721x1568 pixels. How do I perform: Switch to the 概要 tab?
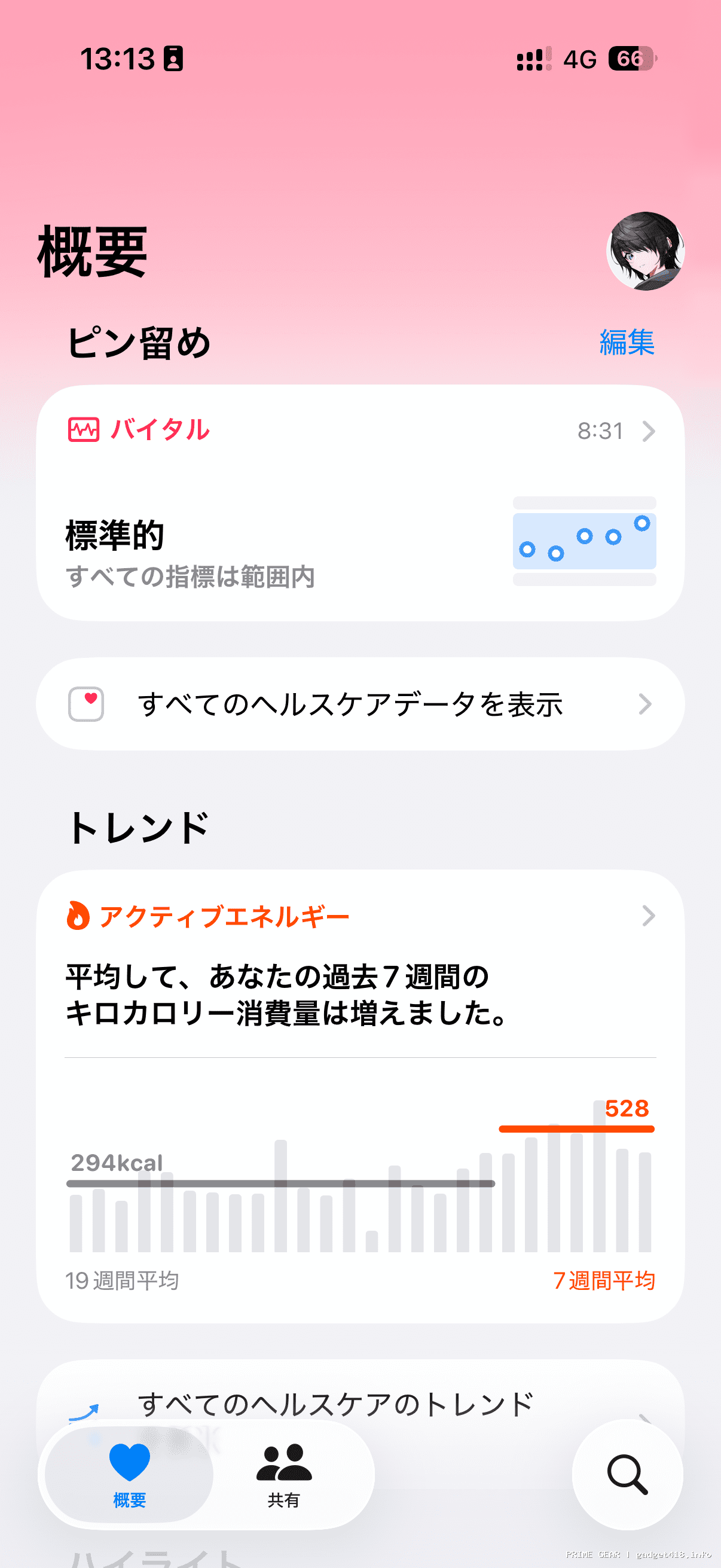point(129,1474)
